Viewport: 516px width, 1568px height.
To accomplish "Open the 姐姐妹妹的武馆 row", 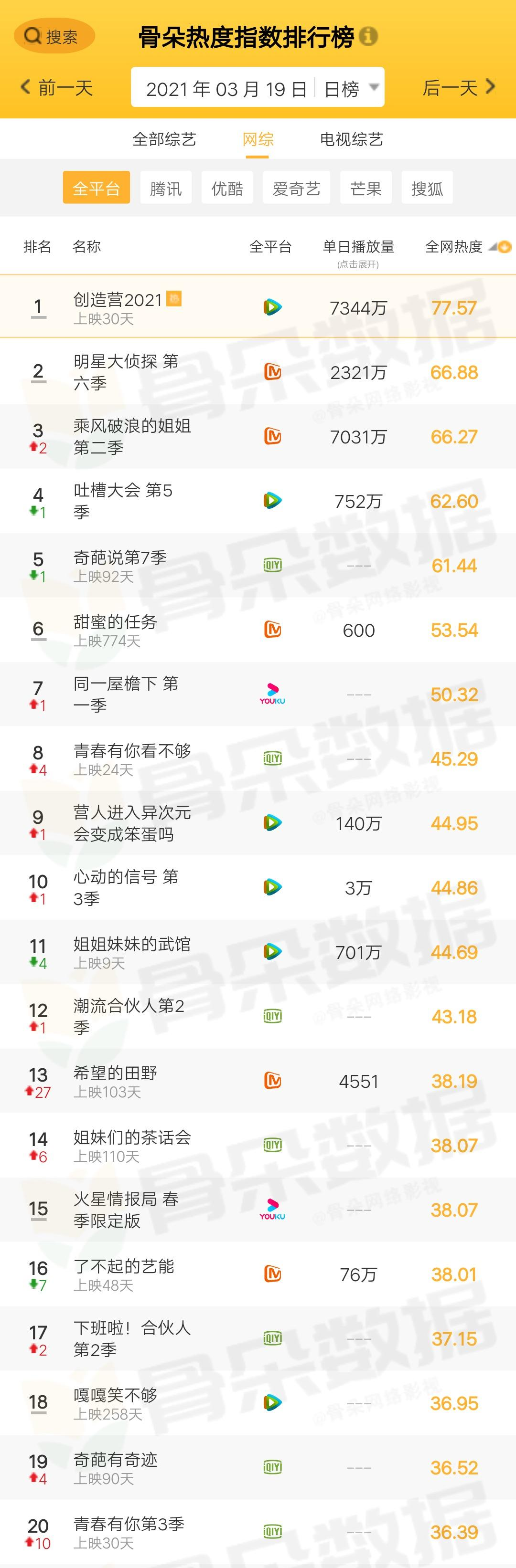I will tap(131, 951).
